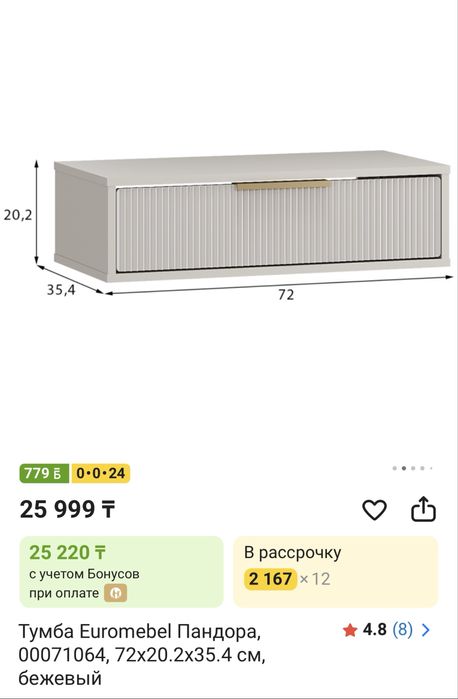Open the 4.8 rating reviews
Viewport: 458px width, 699px height.
[387, 630]
